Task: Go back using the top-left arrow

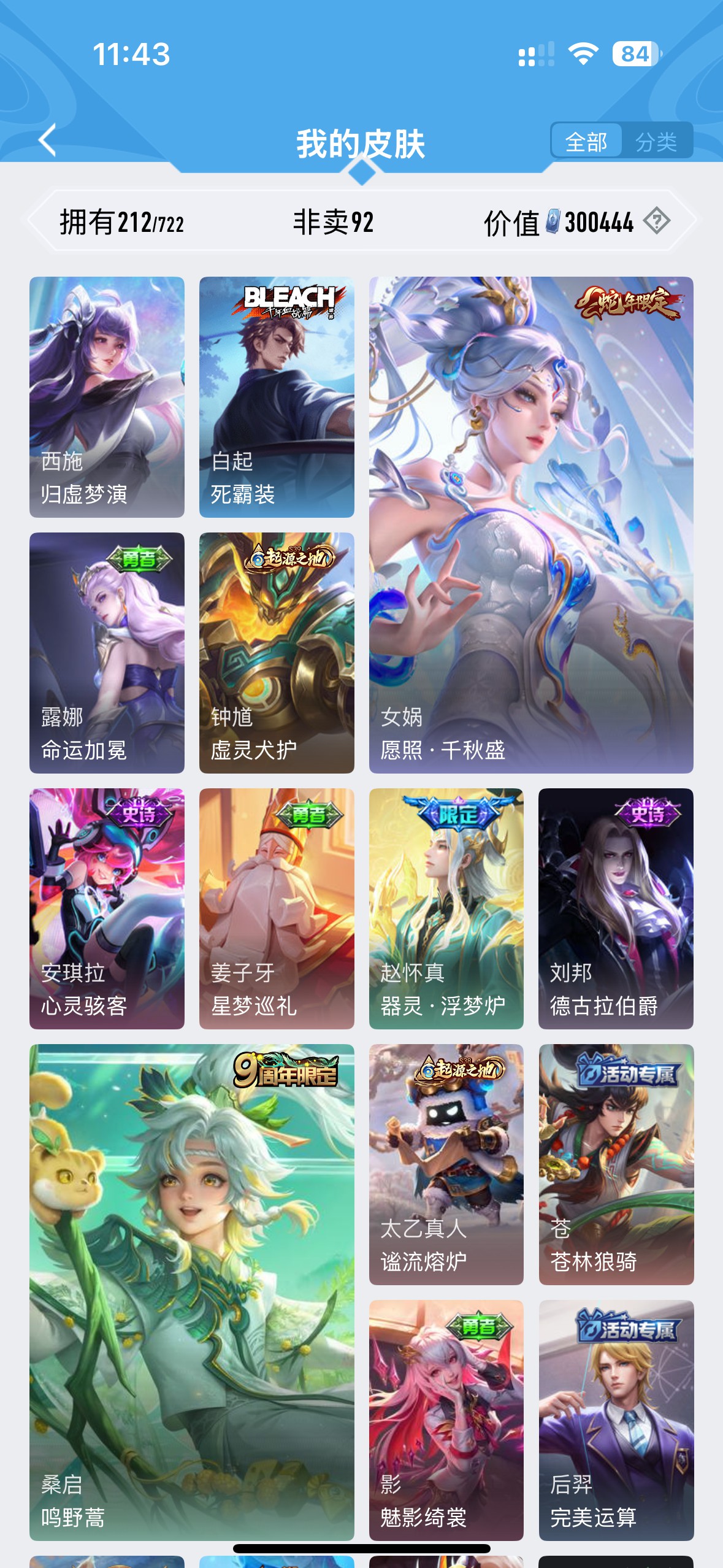Action: [x=48, y=140]
